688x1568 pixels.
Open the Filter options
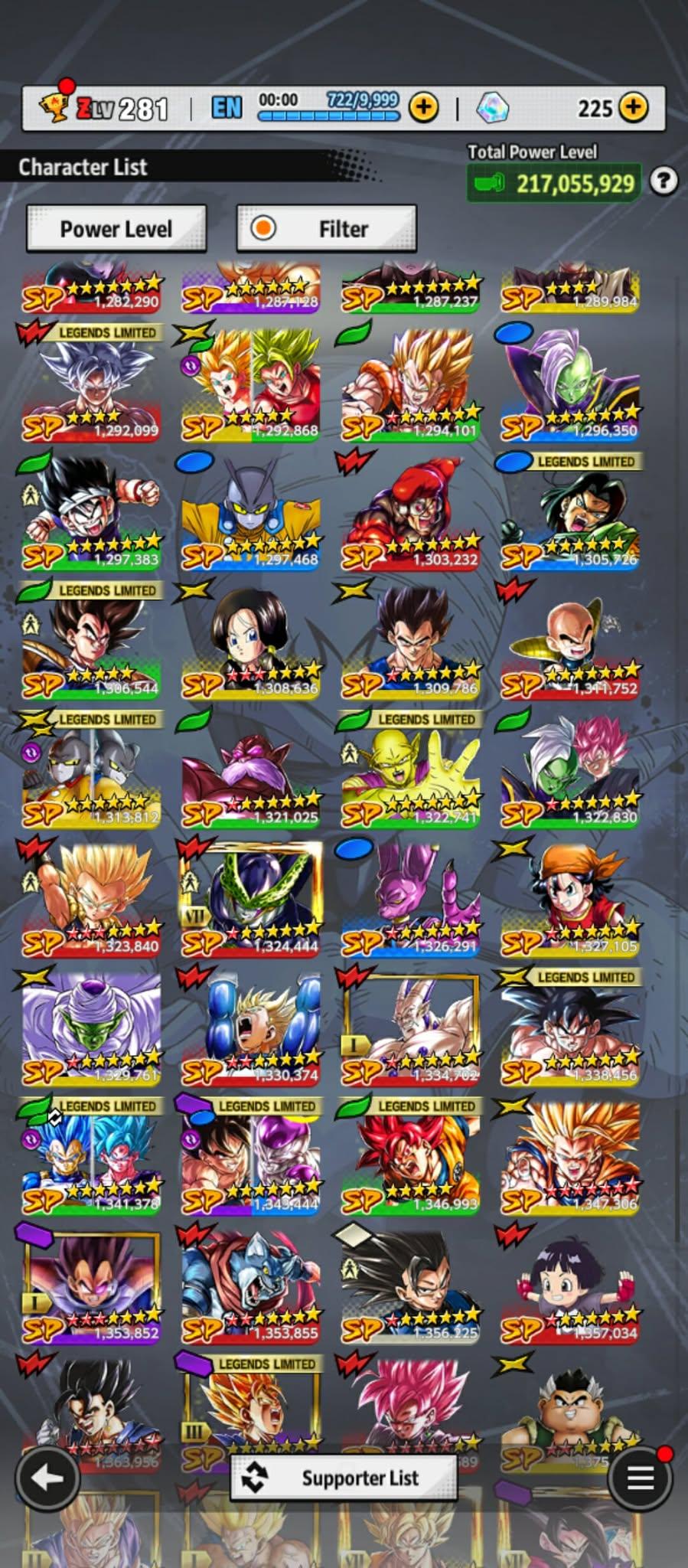pyautogui.click(x=327, y=228)
